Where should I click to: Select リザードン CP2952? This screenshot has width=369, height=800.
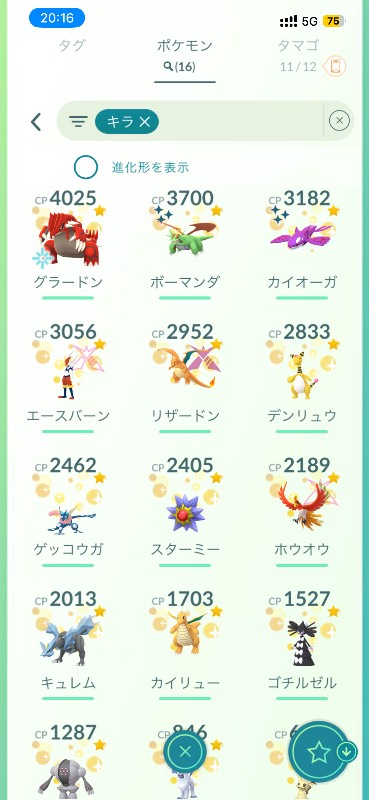(x=185, y=379)
